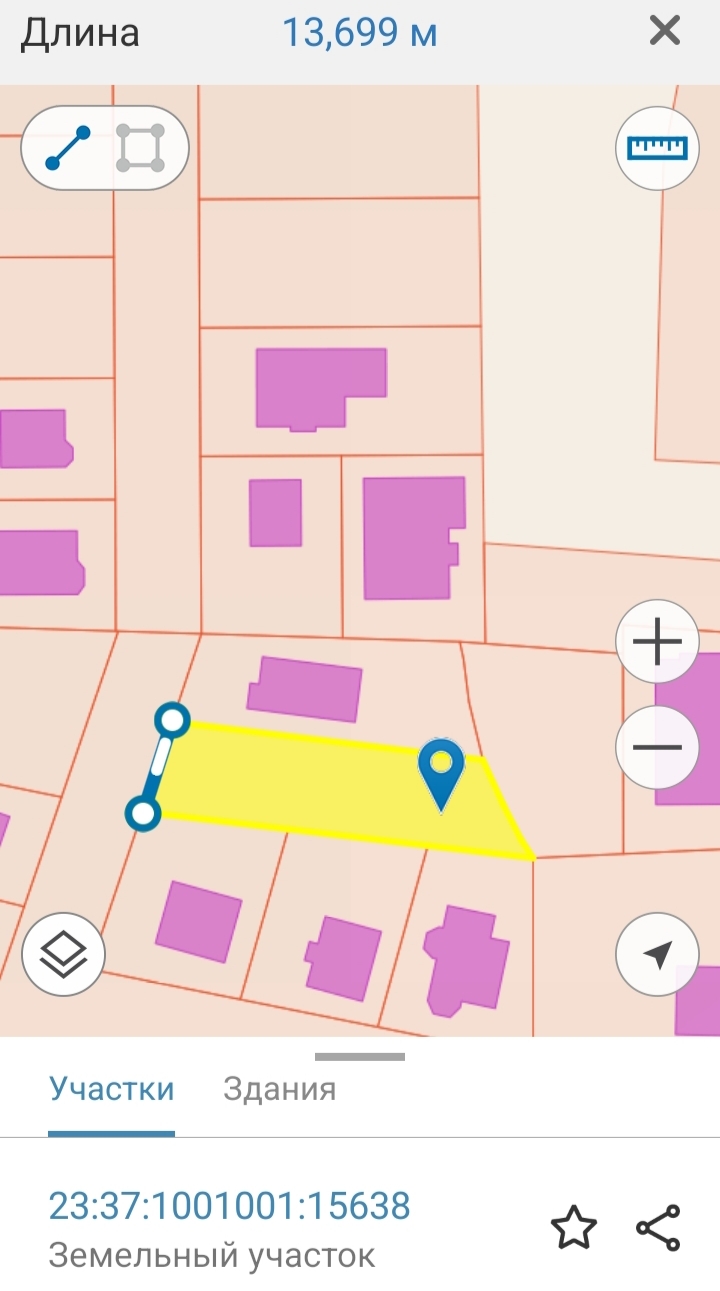Toggle the ruler measurement tool
The height and width of the screenshot is (1291, 720).
(657, 149)
